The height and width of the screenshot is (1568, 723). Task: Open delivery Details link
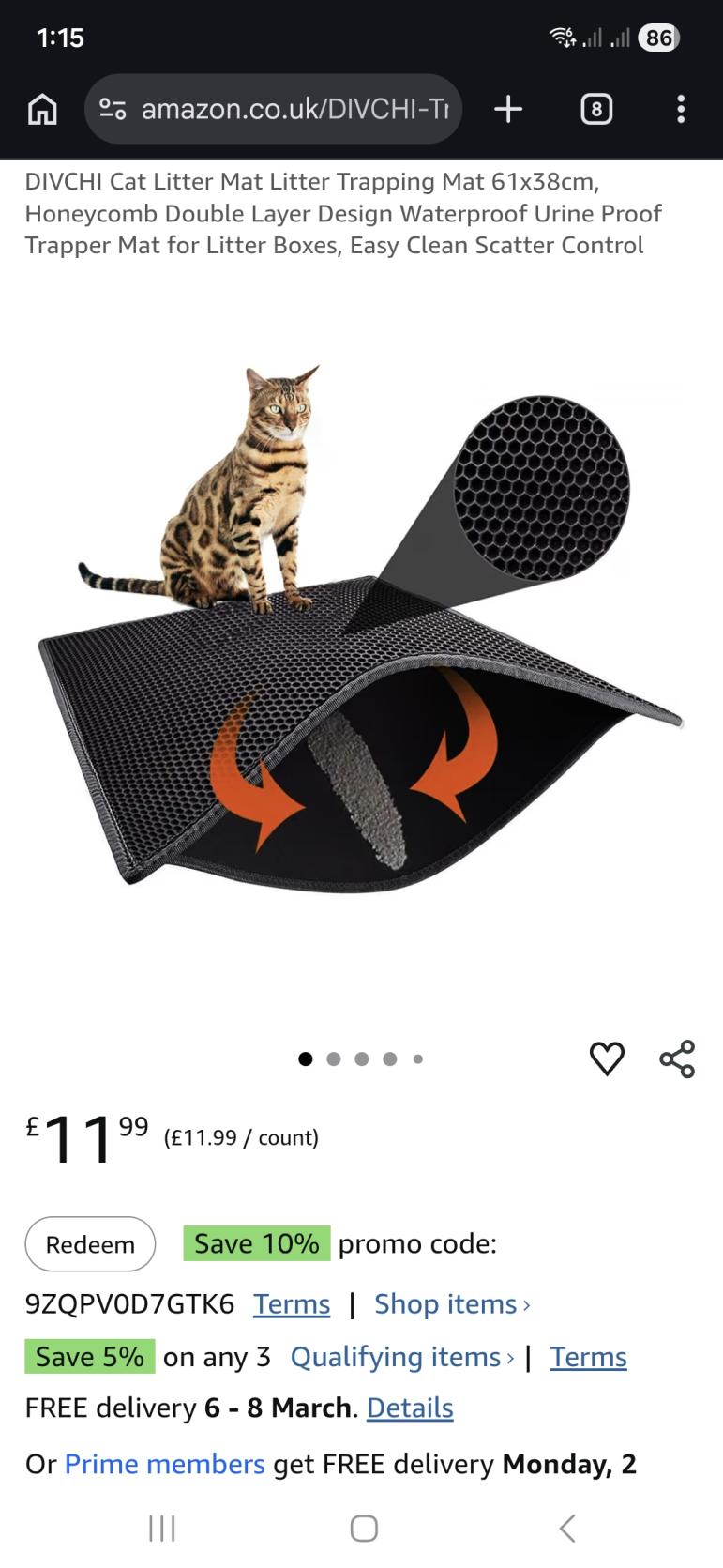pyautogui.click(x=410, y=1408)
